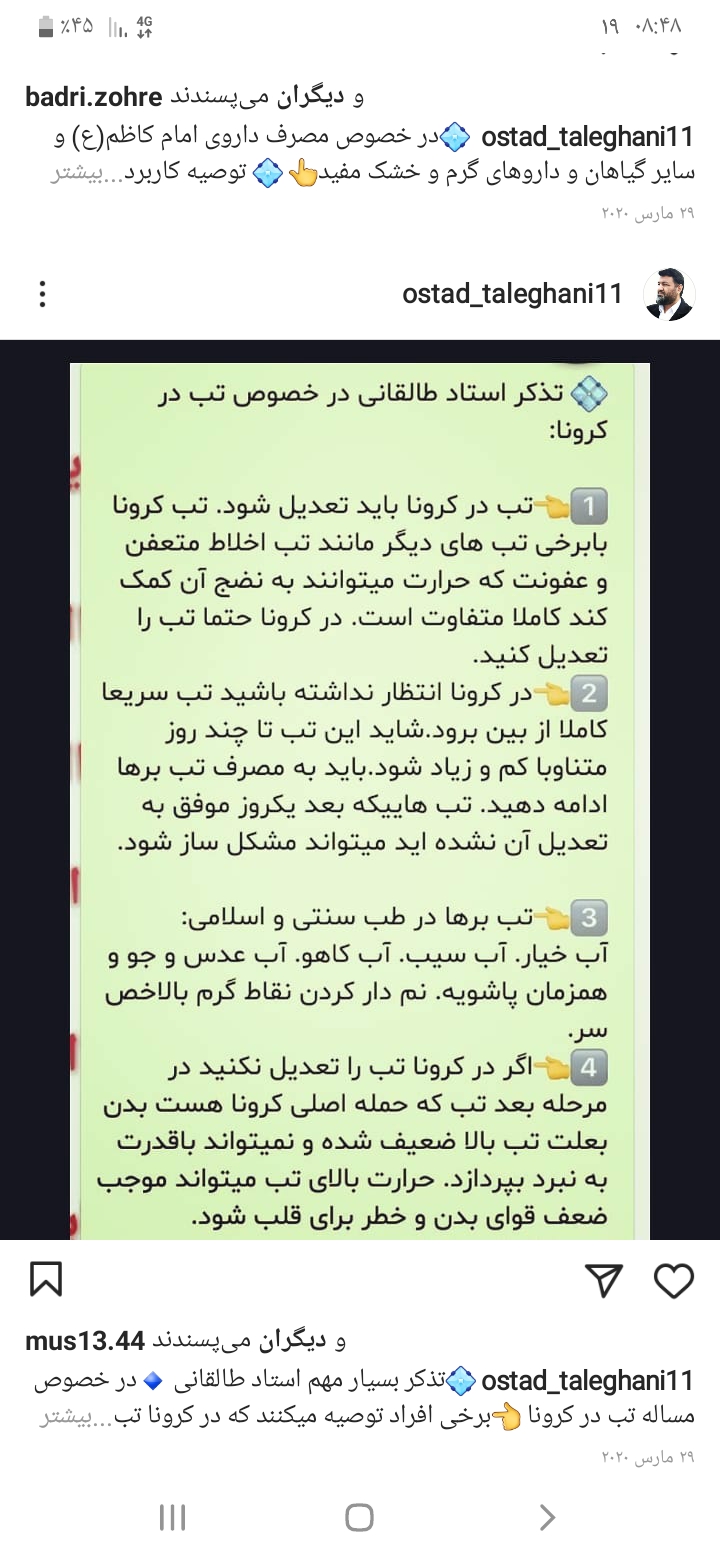The width and height of the screenshot is (720, 1560).
Task: Open badri.zohre's profile from likes
Action: (x=94, y=97)
